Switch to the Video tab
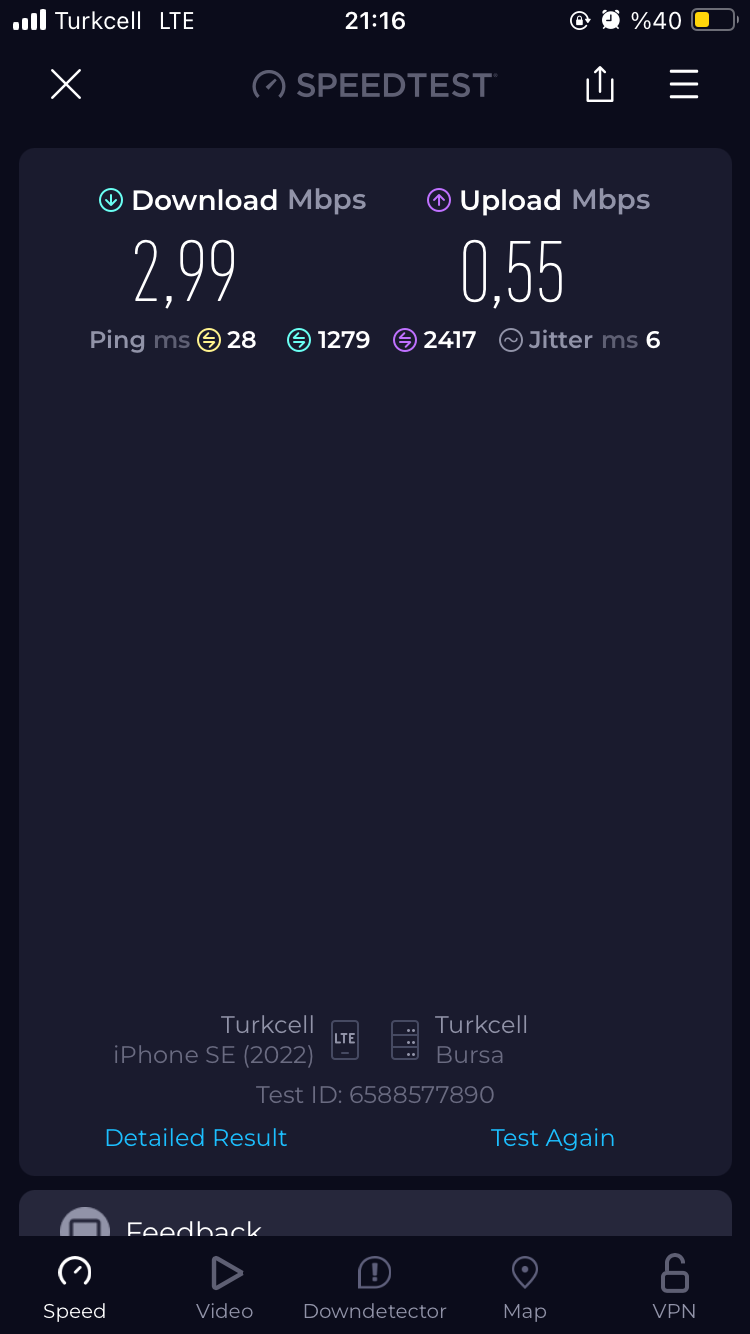This screenshot has width=750, height=1334. 225,1288
